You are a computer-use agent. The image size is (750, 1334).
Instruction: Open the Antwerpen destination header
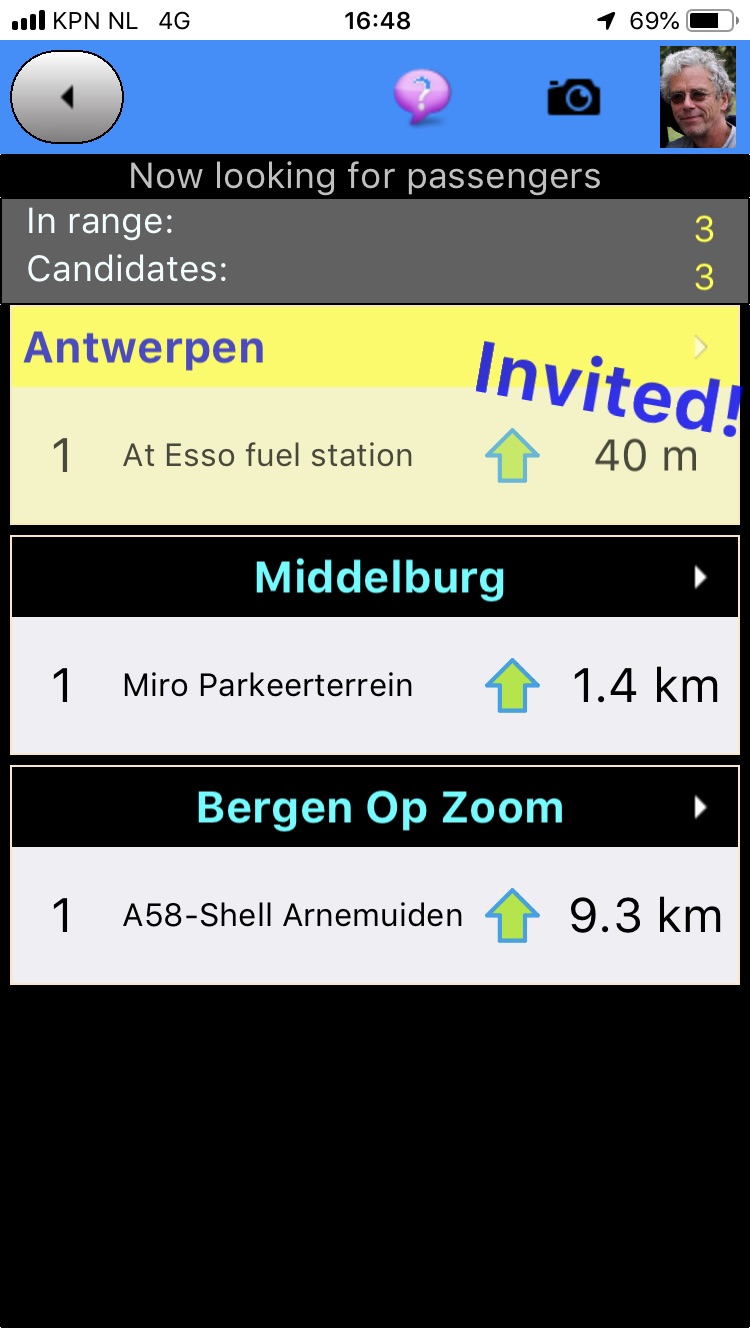pyautogui.click(x=375, y=348)
